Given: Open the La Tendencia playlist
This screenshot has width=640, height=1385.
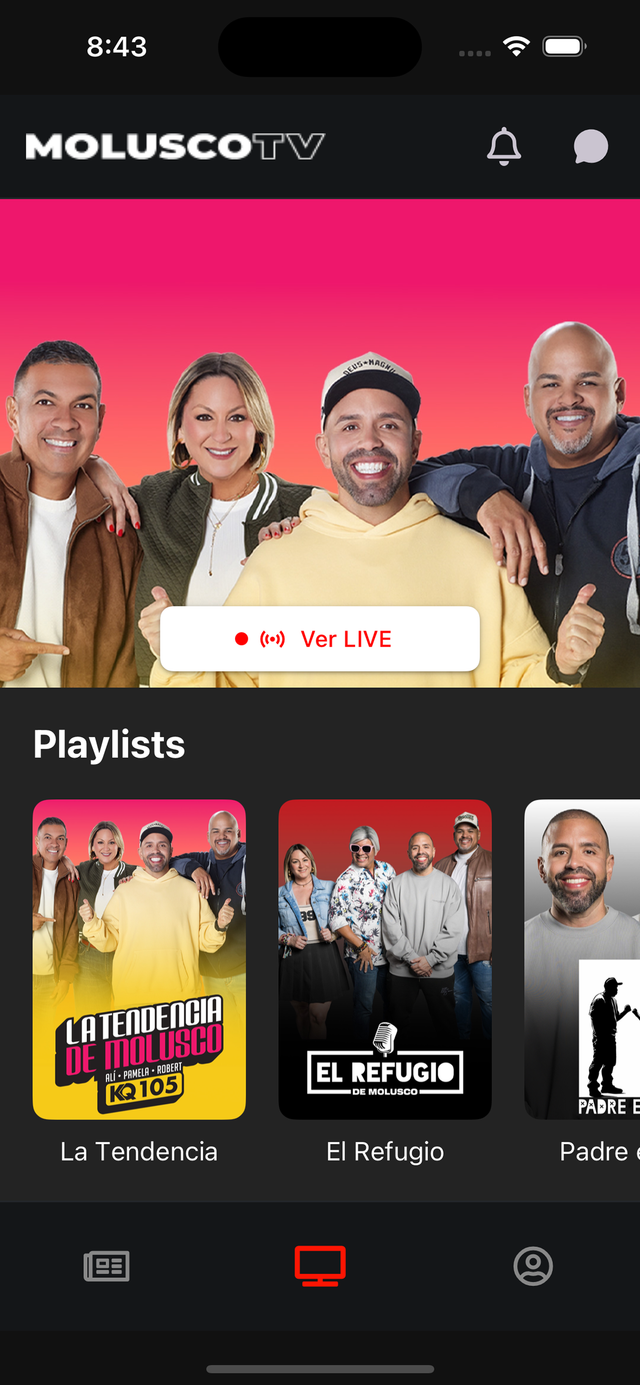Looking at the screenshot, I should [x=139, y=959].
